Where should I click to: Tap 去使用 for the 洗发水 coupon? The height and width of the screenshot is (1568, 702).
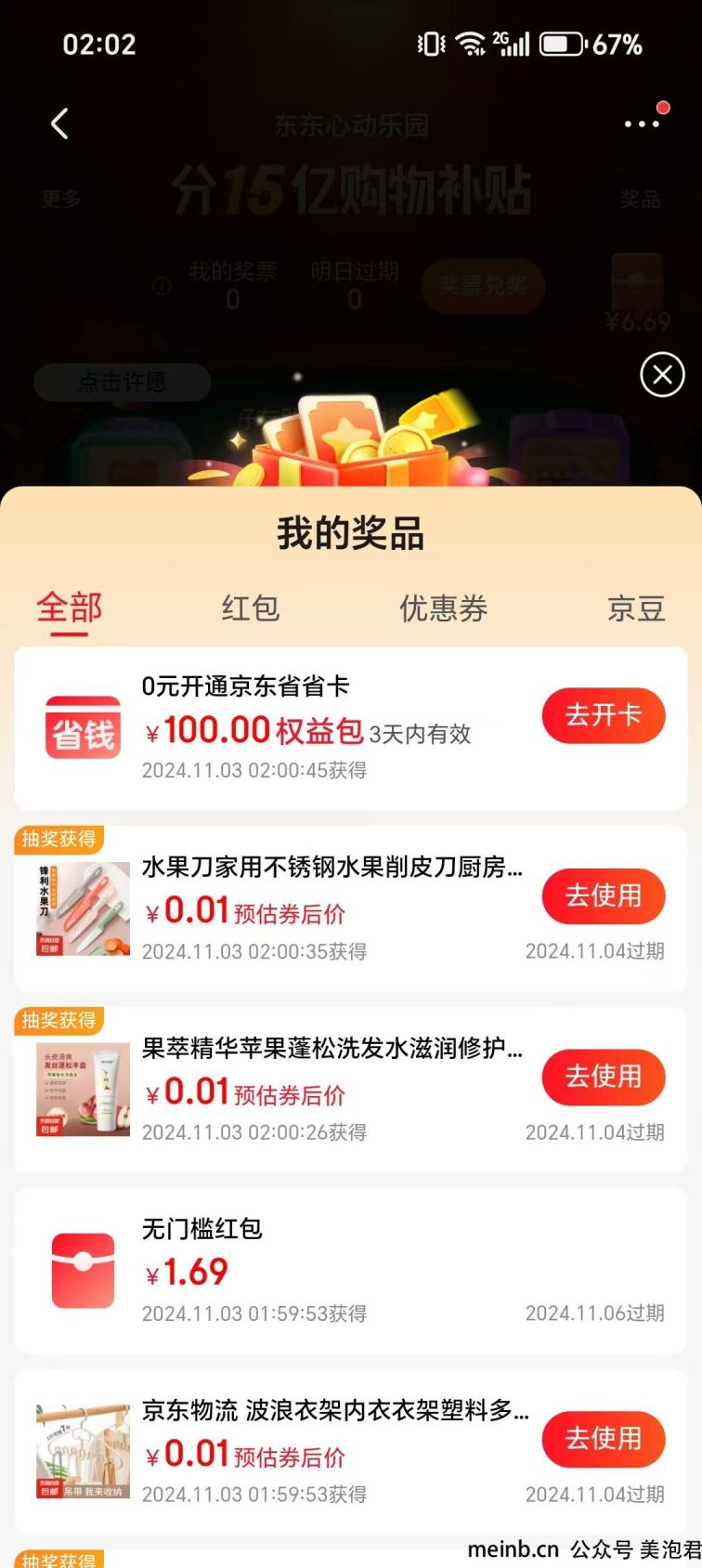(604, 1077)
